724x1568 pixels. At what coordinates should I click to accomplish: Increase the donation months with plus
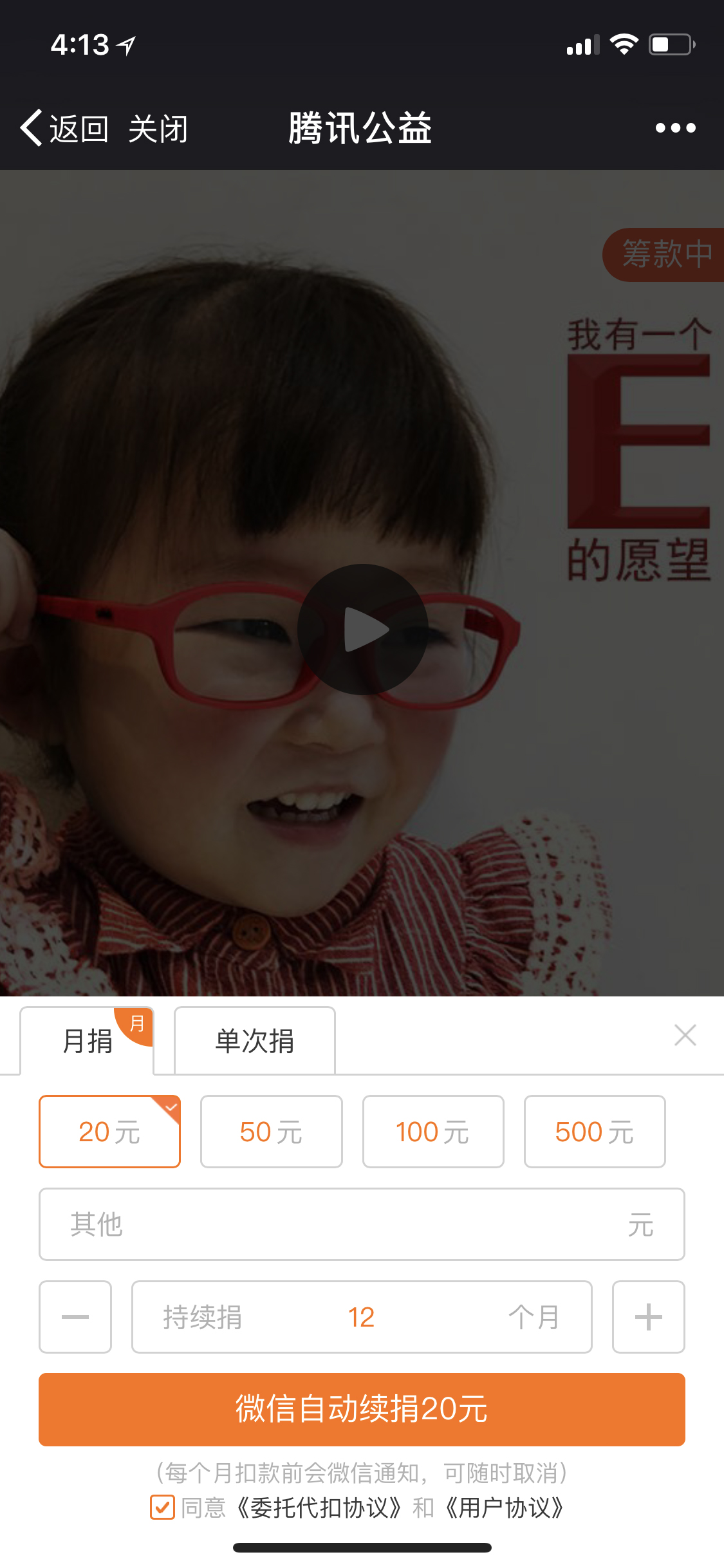point(648,1317)
